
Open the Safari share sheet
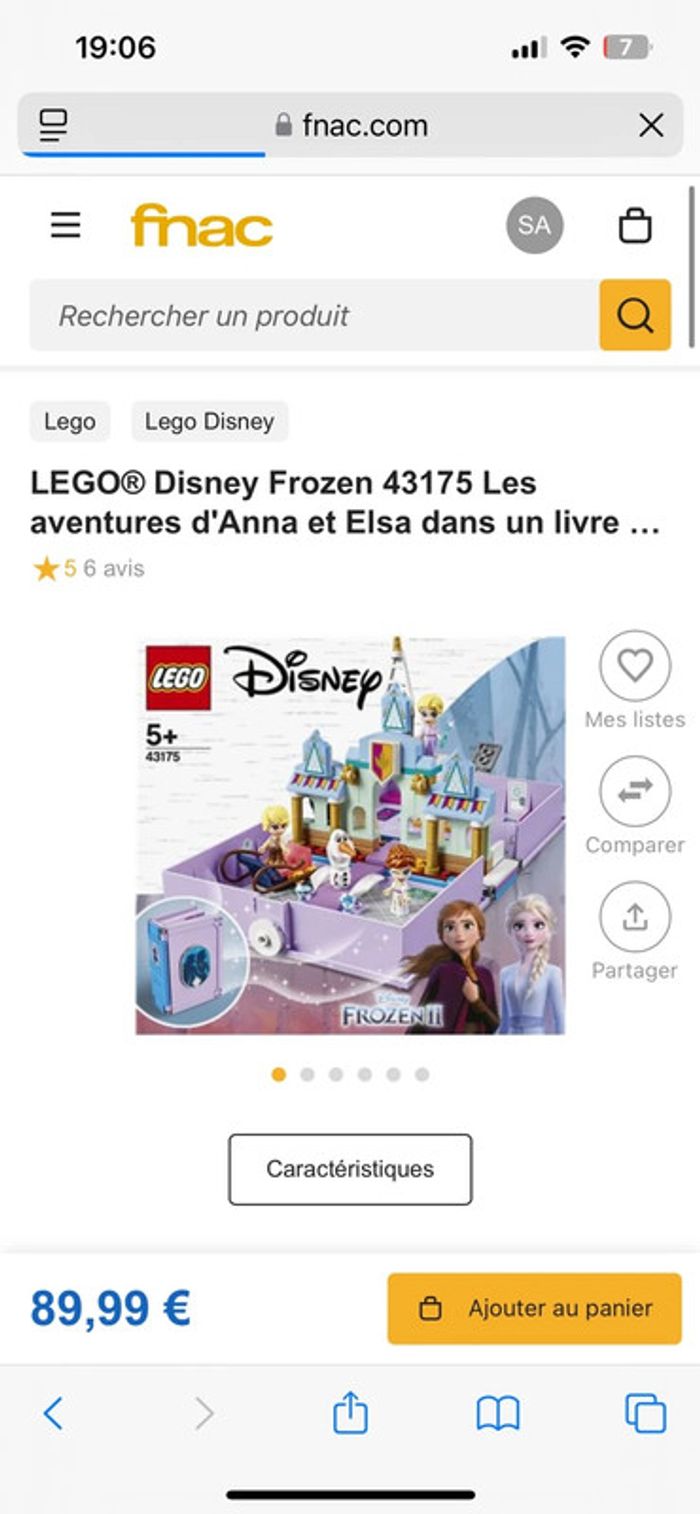coord(350,1413)
